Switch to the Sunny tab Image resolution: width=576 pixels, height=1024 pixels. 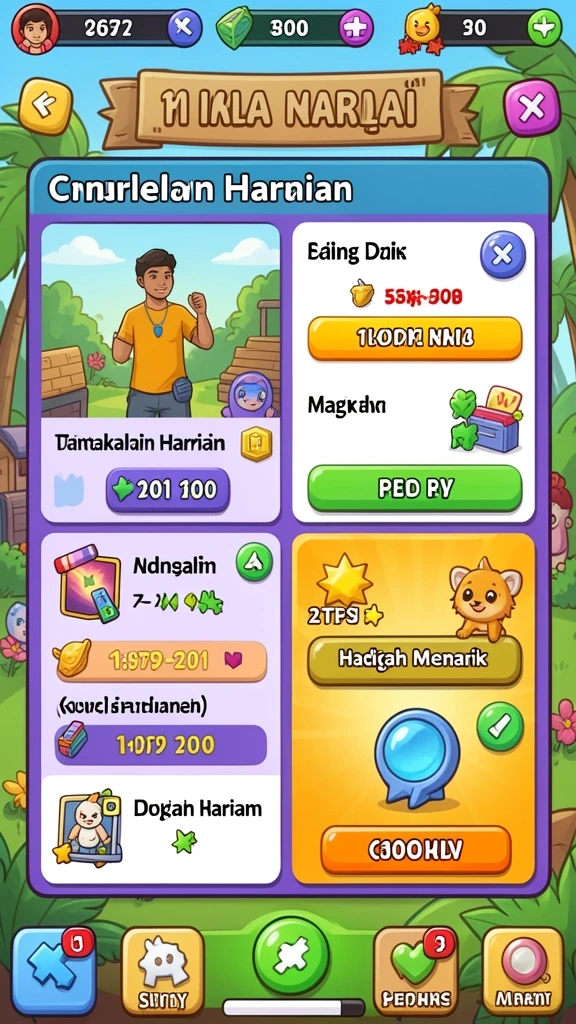tap(163, 970)
